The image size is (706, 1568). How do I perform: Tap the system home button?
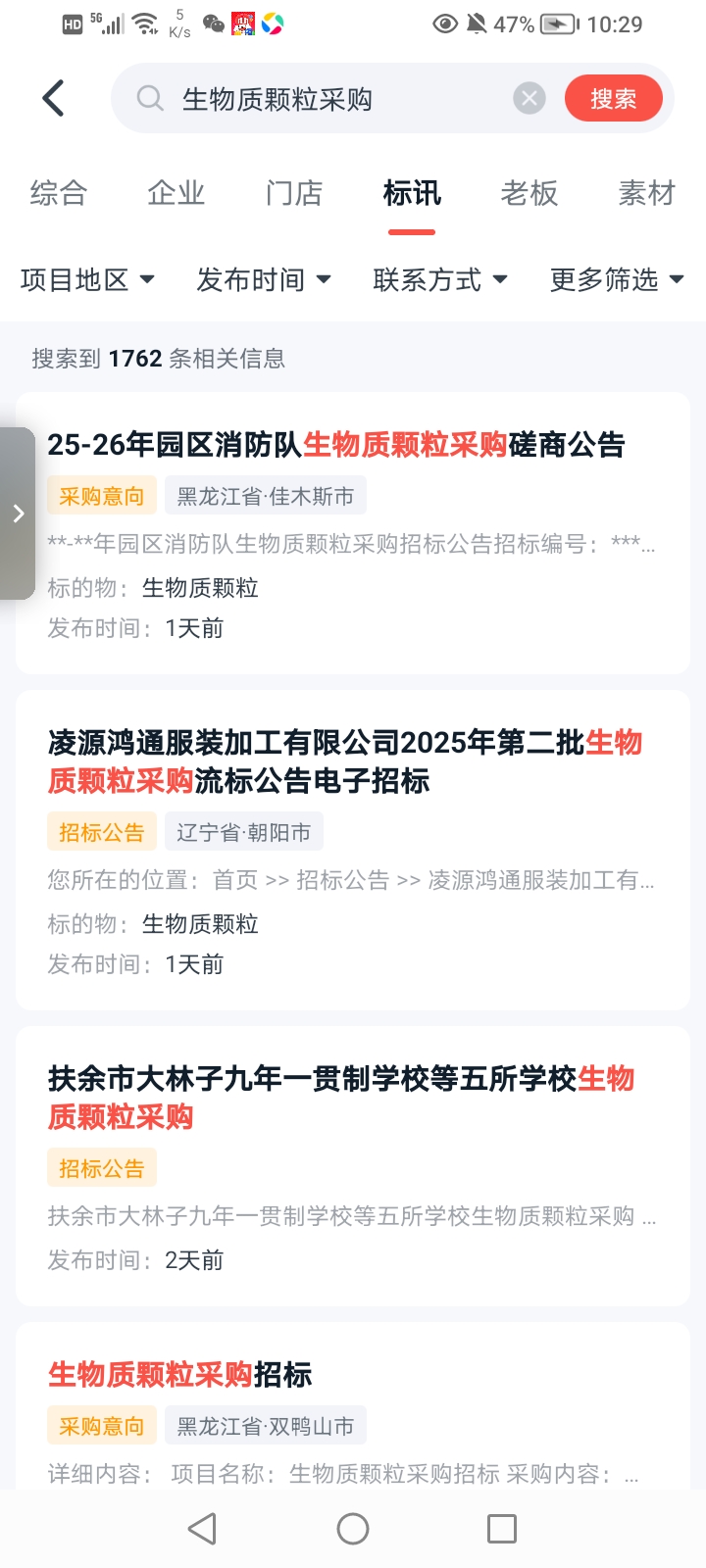353,1529
